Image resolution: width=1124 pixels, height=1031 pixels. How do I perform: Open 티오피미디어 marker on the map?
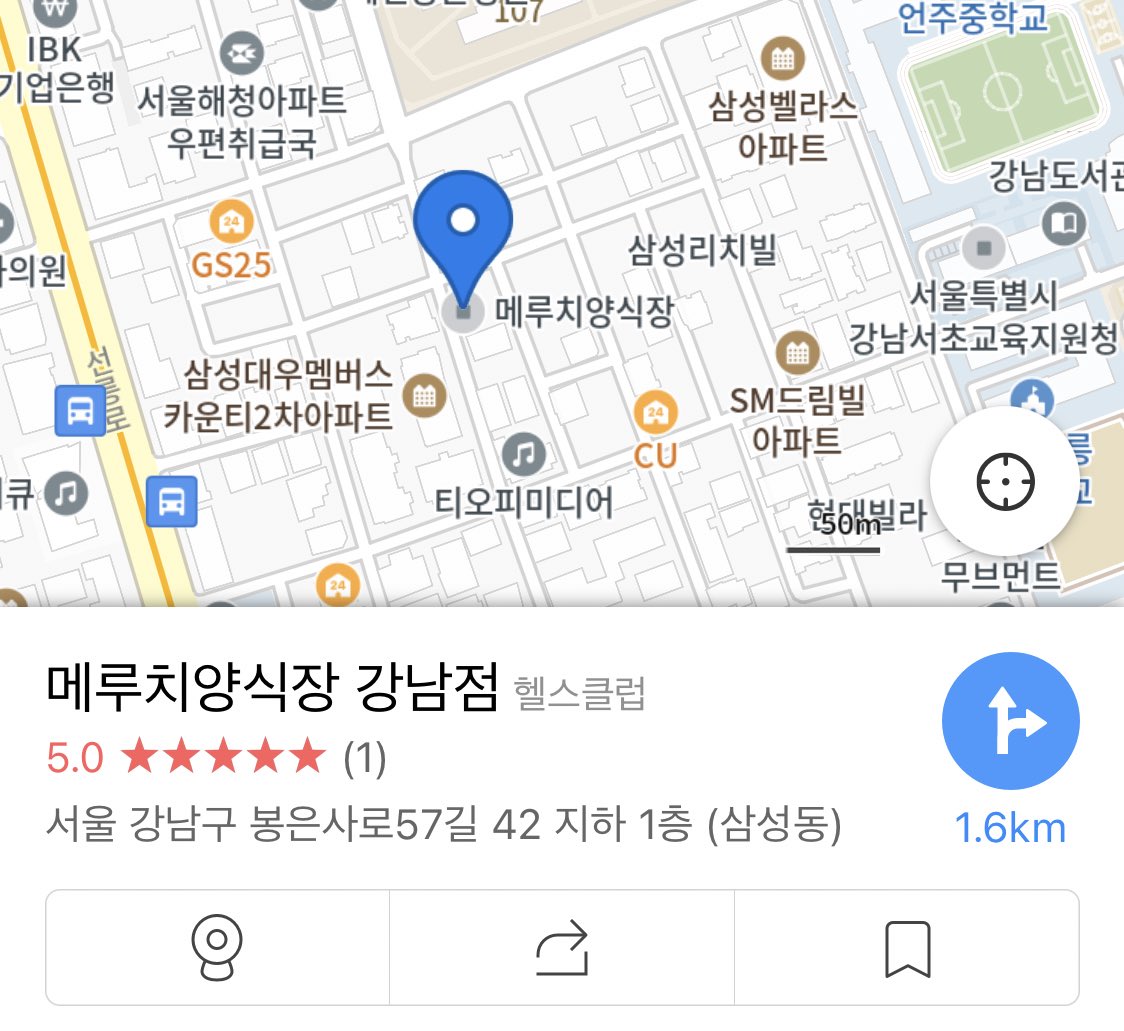click(523, 456)
